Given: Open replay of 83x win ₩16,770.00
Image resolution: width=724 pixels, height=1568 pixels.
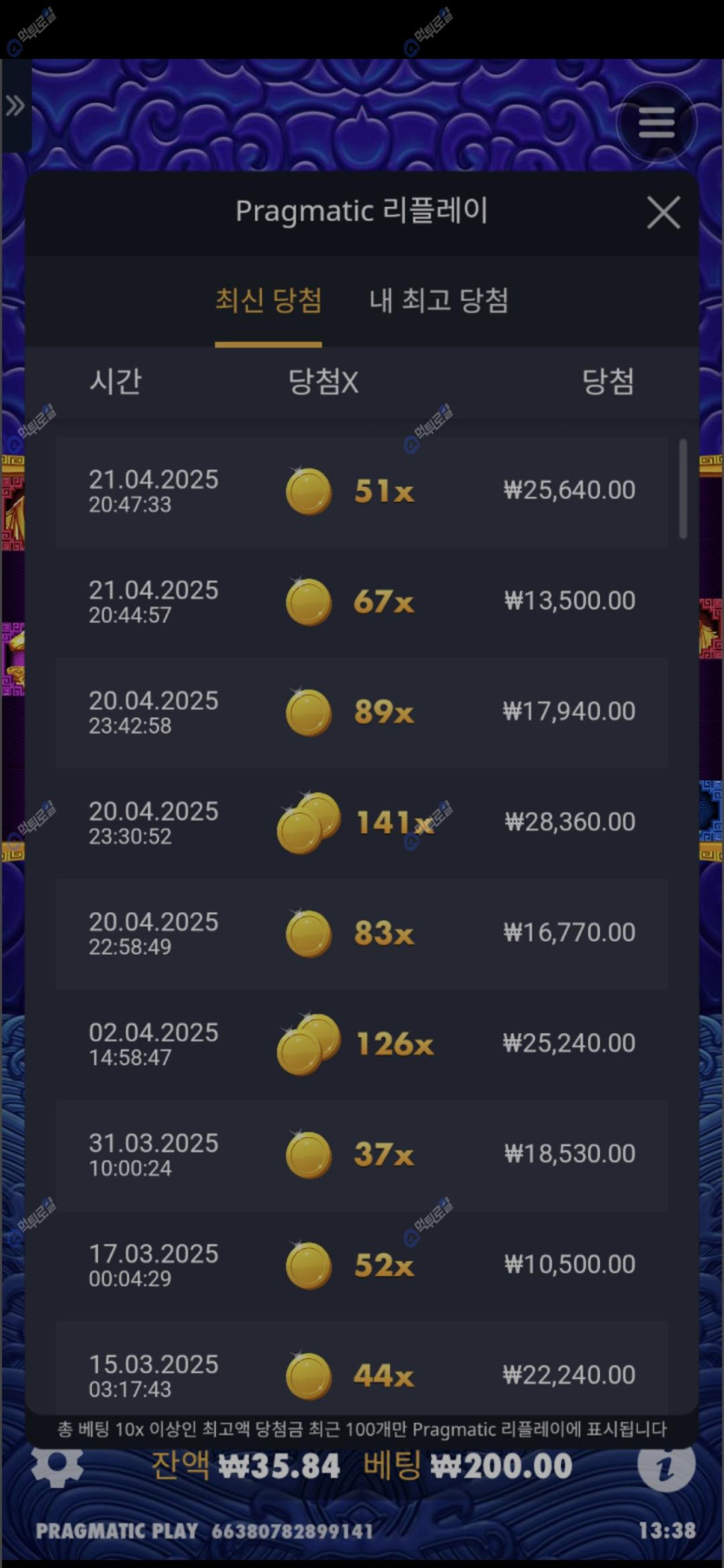Looking at the screenshot, I should click(362, 933).
